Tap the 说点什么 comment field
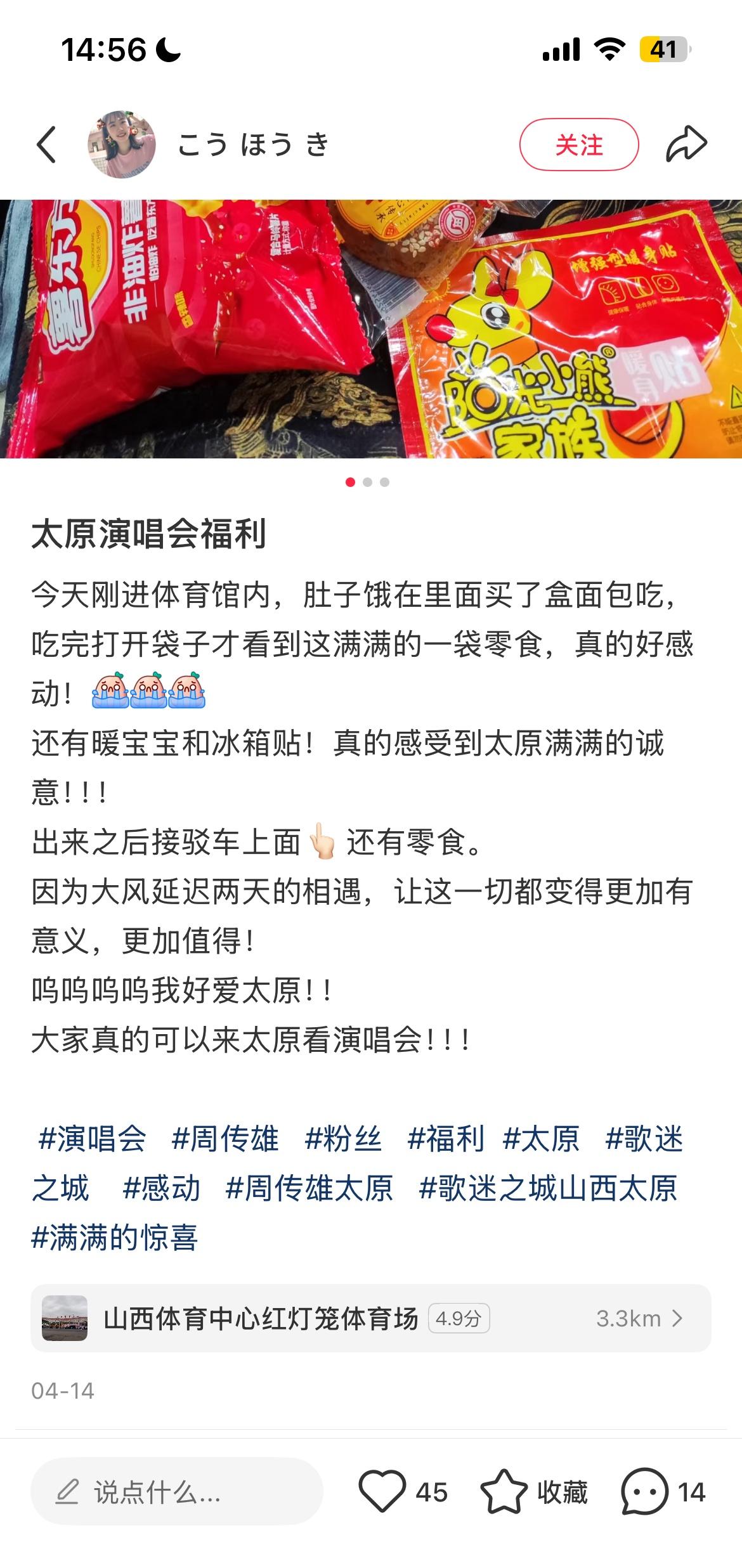Screen dimensions: 742x1568 [x=177, y=1491]
